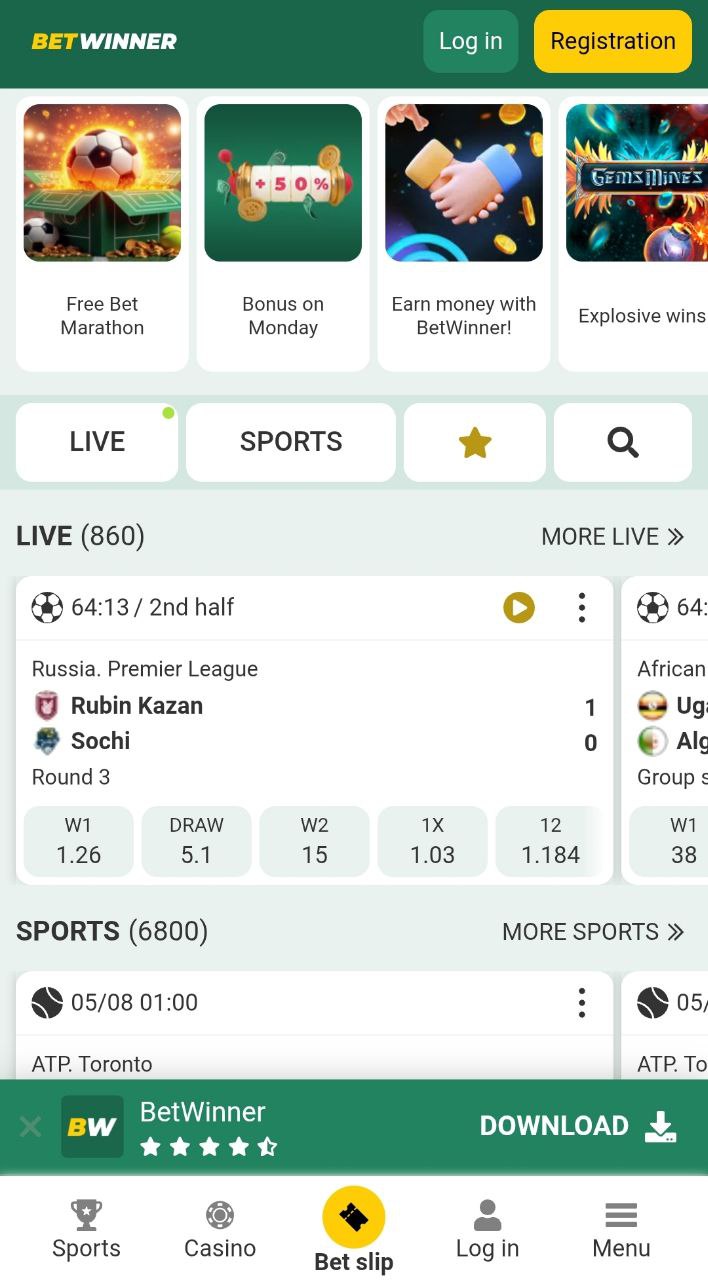Switch to the SPORTS tab
Viewport: 708px width, 1280px height.
(291, 442)
